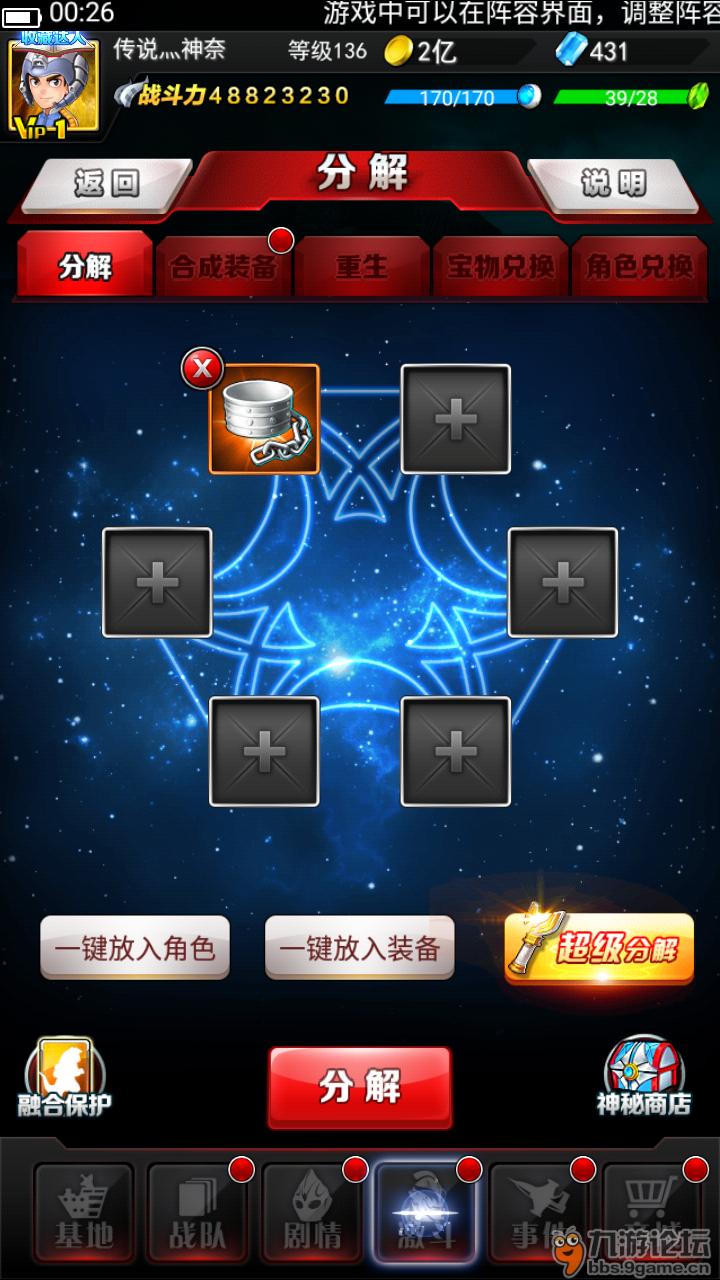The height and width of the screenshot is (1280, 720).
Task: Switch to the 宝物兑换 tab
Action: click(x=500, y=267)
